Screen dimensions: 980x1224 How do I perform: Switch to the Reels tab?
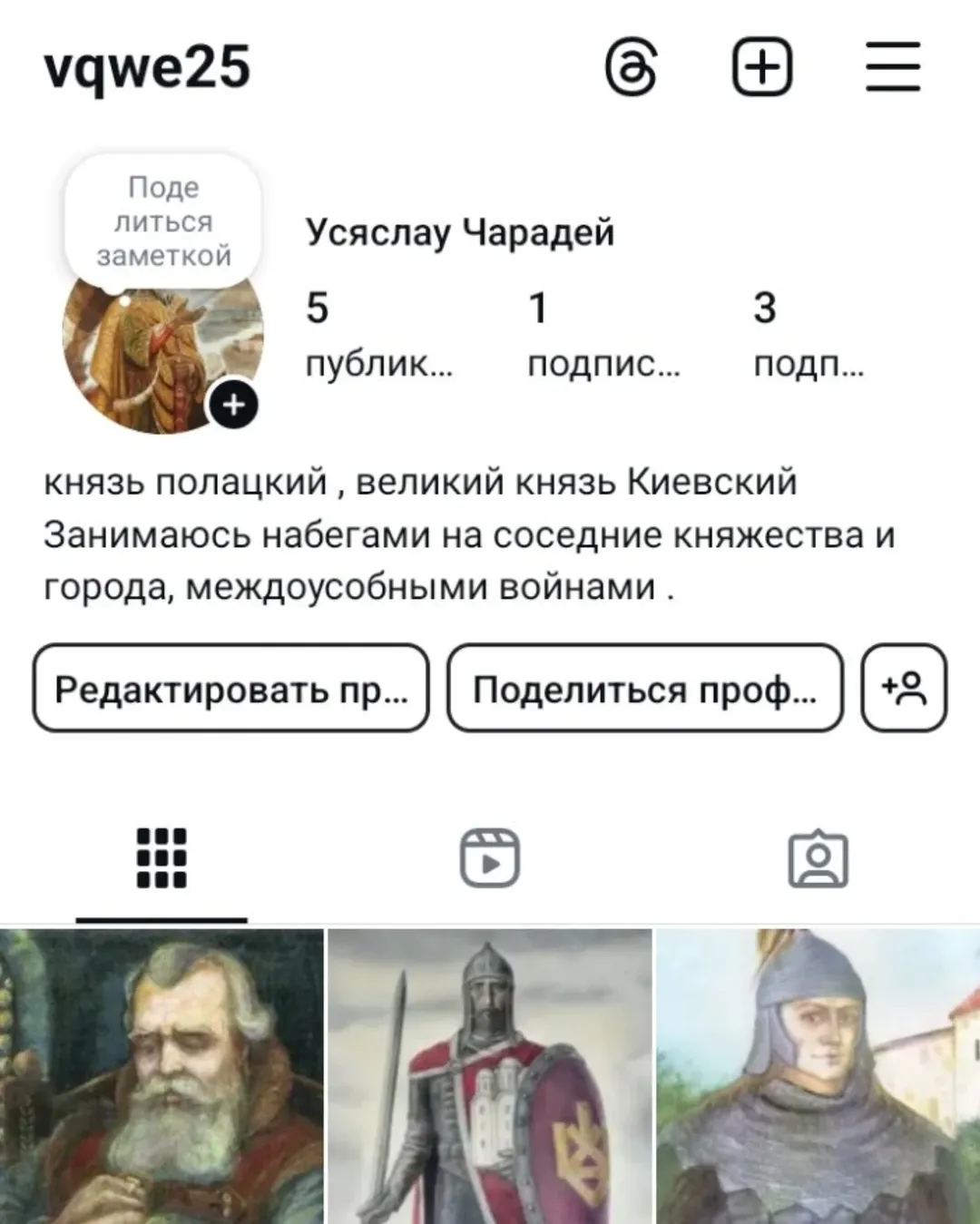tap(490, 857)
